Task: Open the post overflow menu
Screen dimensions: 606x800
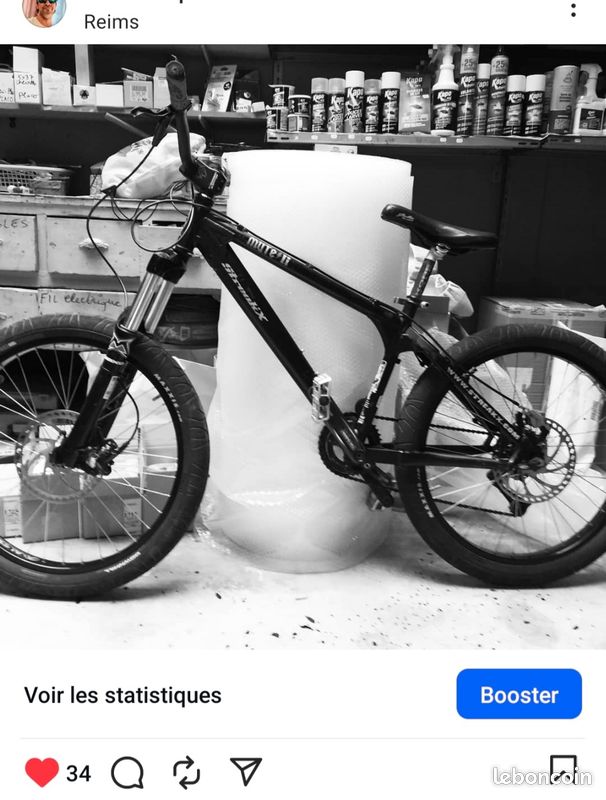Action: pyautogui.click(x=573, y=11)
